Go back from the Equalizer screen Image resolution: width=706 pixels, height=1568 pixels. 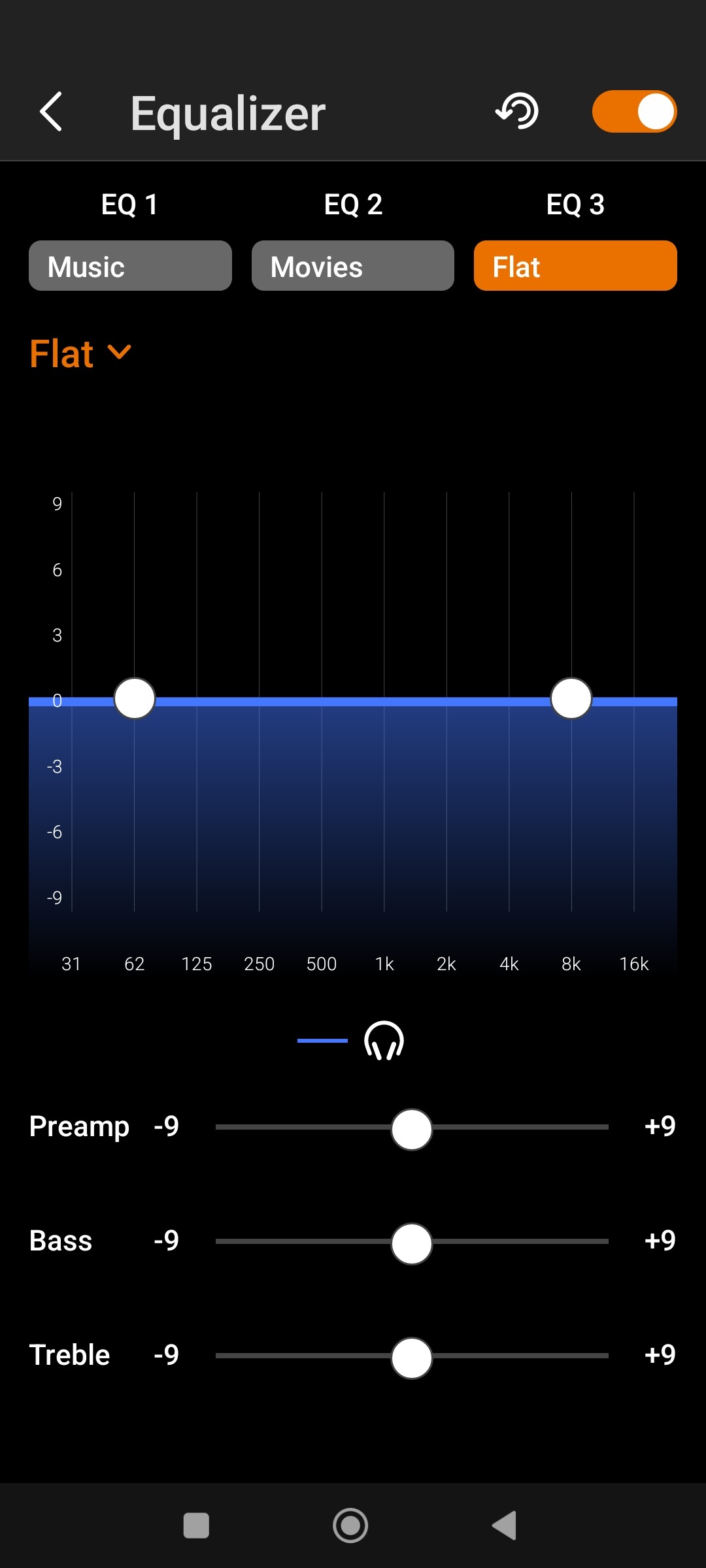point(51,112)
